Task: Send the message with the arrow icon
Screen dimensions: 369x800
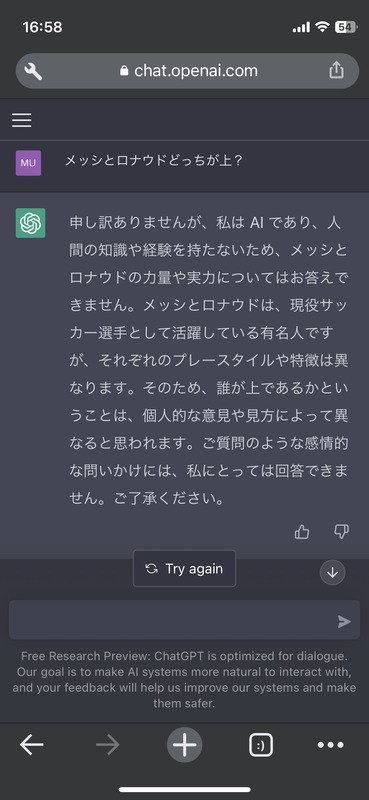Action: tap(344, 621)
